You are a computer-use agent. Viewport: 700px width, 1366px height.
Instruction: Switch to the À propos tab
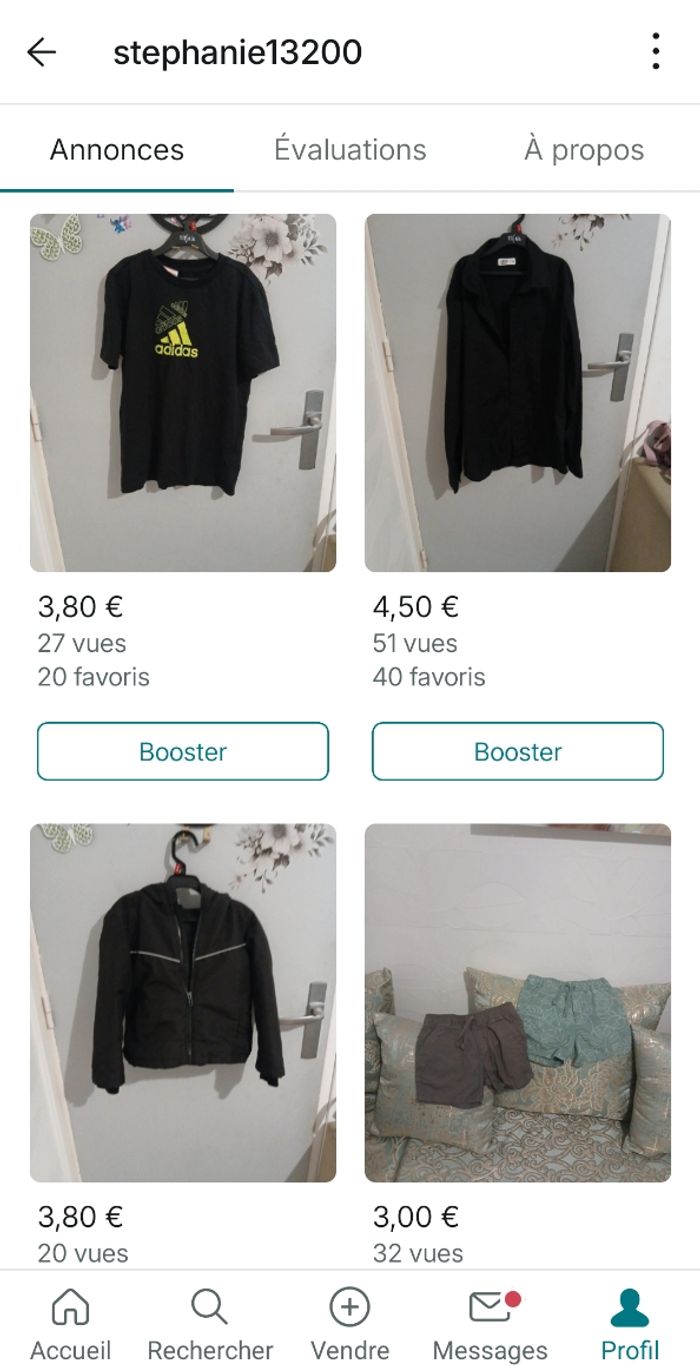pos(584,150)
